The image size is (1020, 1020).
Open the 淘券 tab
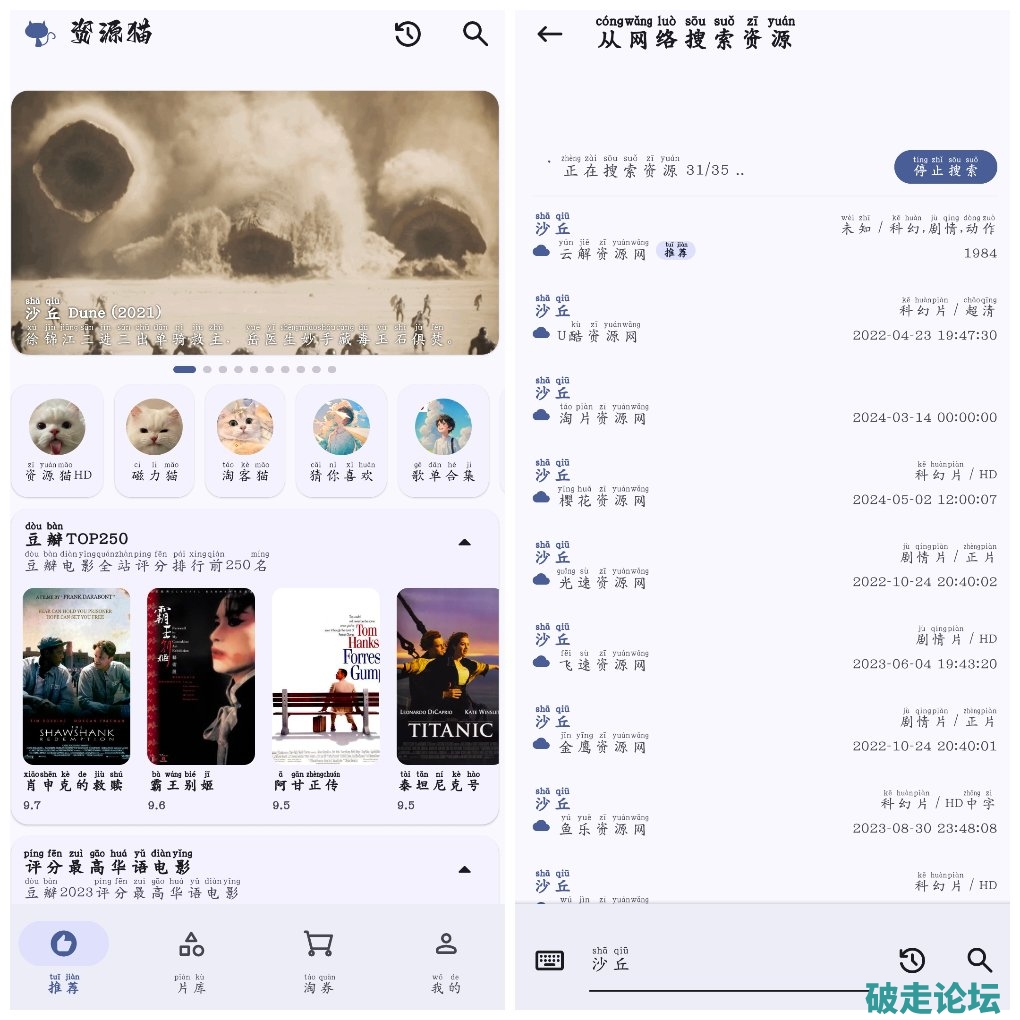pos(318,959)
